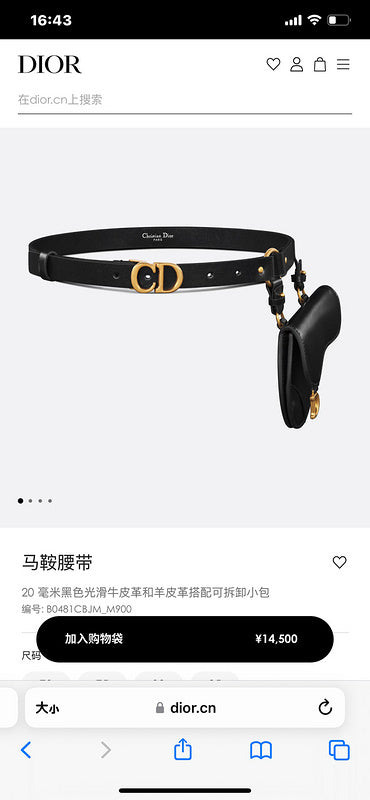Open the shopping bag icon
This screenshot has width=370, height=800.
point(320,64)
